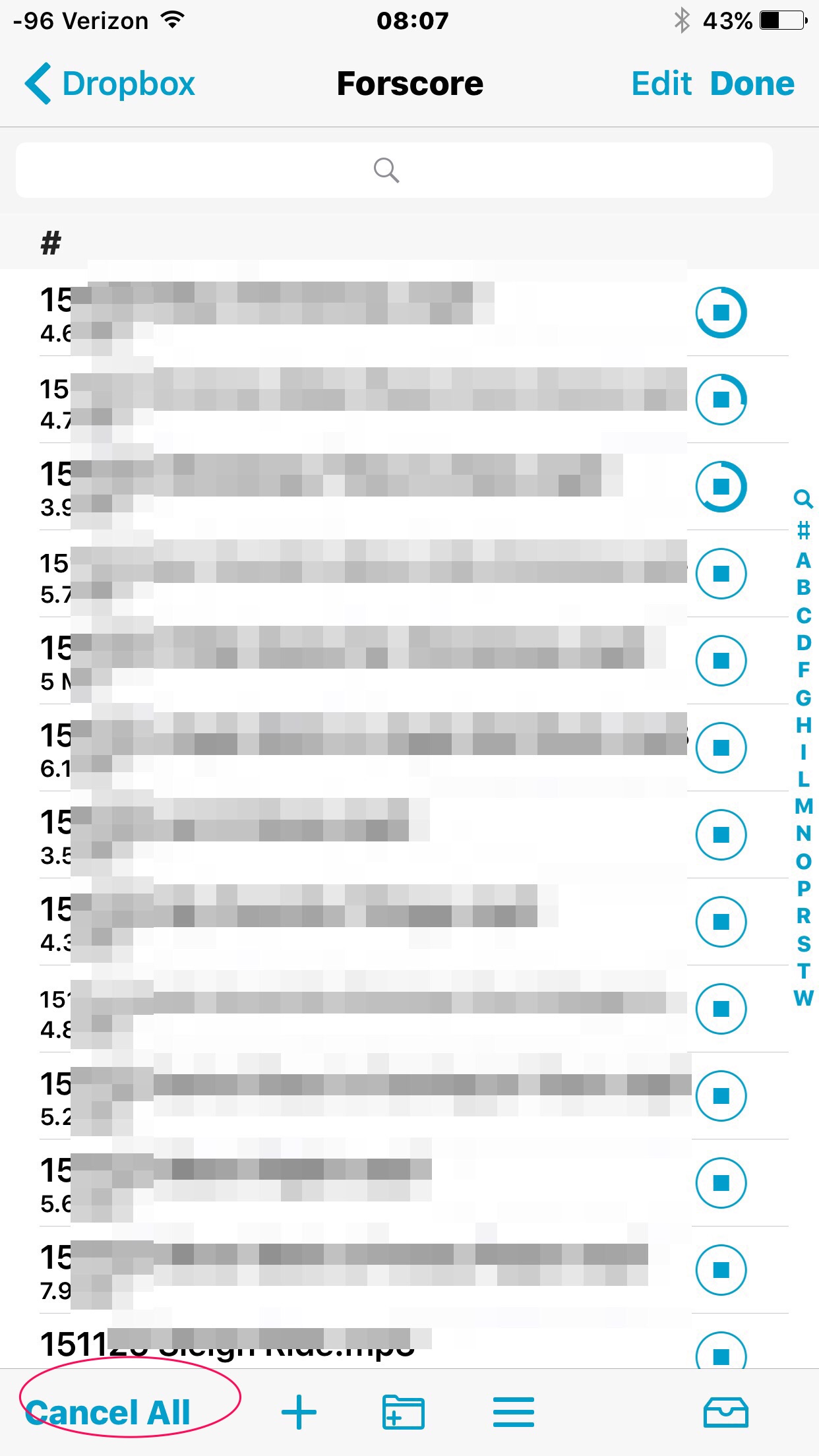Image resolution: width=819 pixels, height=1456 pixels.
Task: Stop the download of the 7.9 file
Action: coord(721,1269)
